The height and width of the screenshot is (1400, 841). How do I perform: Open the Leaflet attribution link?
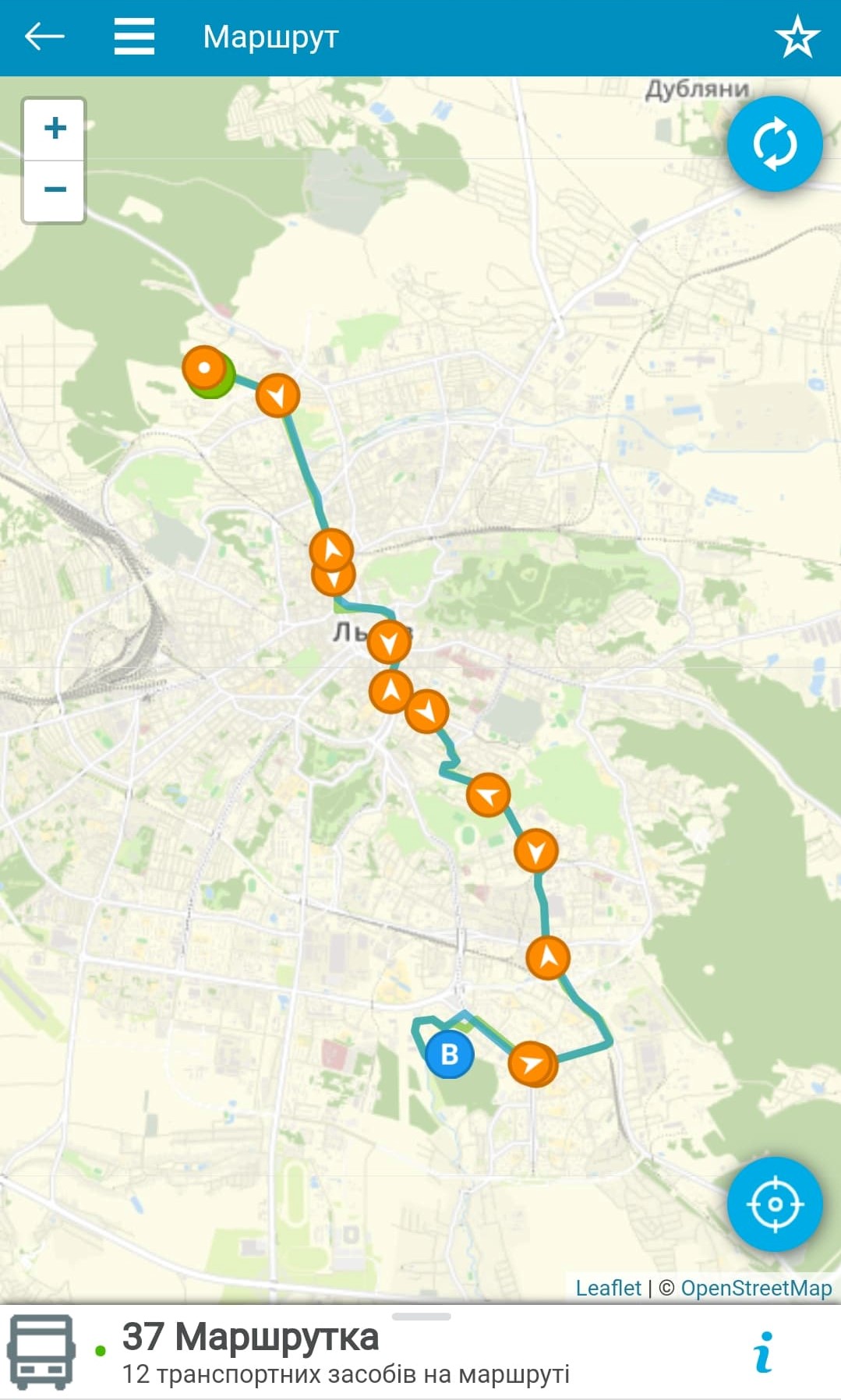[608, 1288]
